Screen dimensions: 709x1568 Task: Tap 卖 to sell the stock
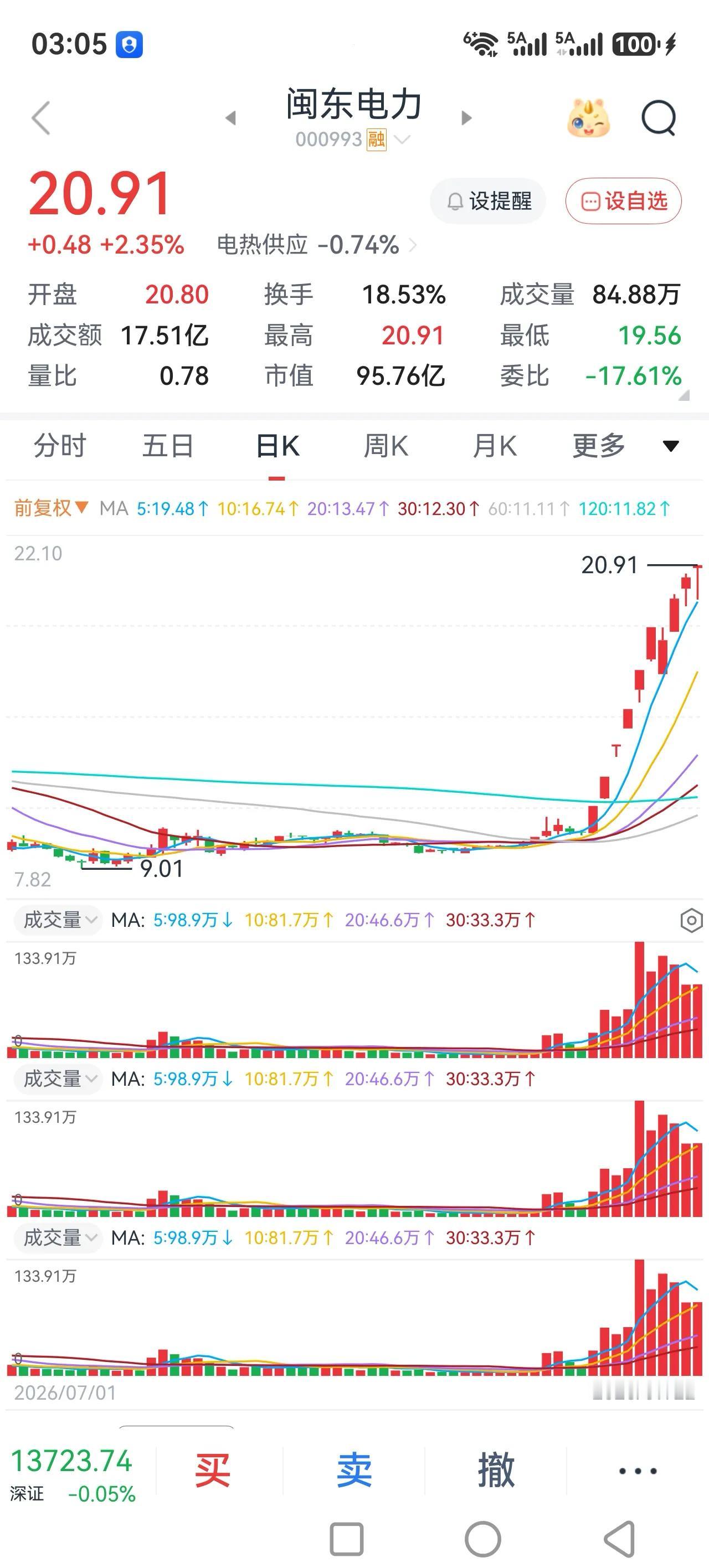pos(354,1470)
